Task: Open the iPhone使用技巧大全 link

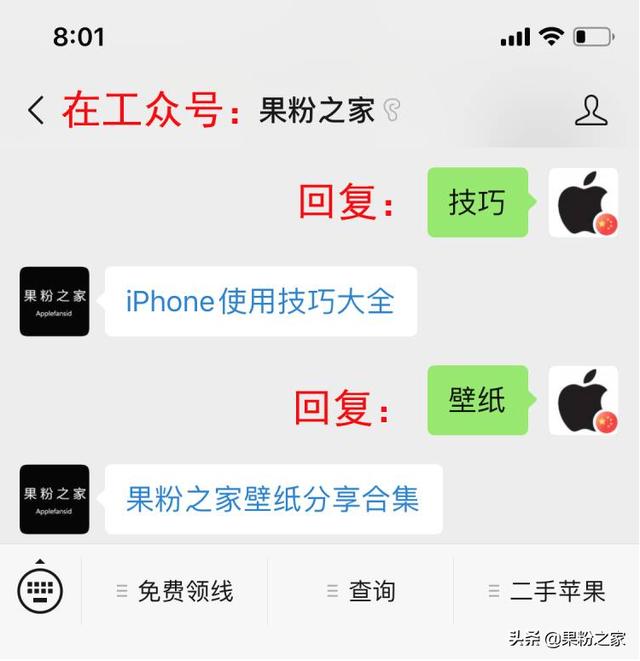Action: pyautogui.click(x=260, y=301)
